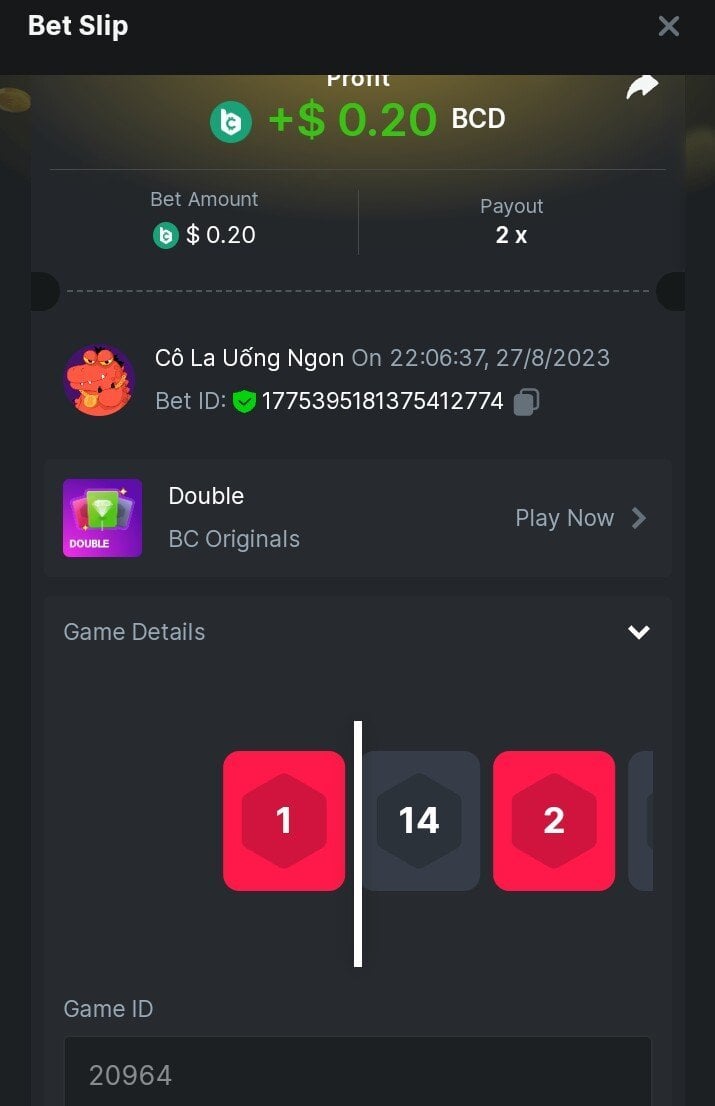Open Double game via Play Now

[x=580, y=518]
